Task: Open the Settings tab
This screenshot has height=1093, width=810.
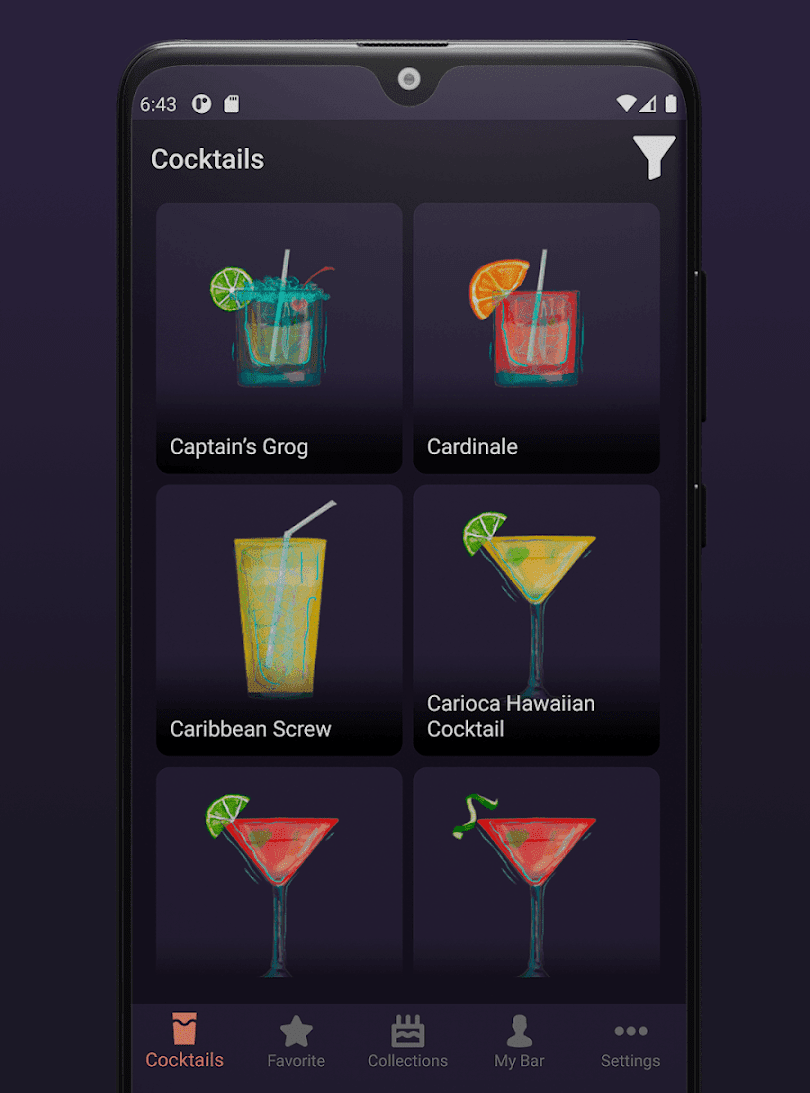Action: coord(630,1042)
